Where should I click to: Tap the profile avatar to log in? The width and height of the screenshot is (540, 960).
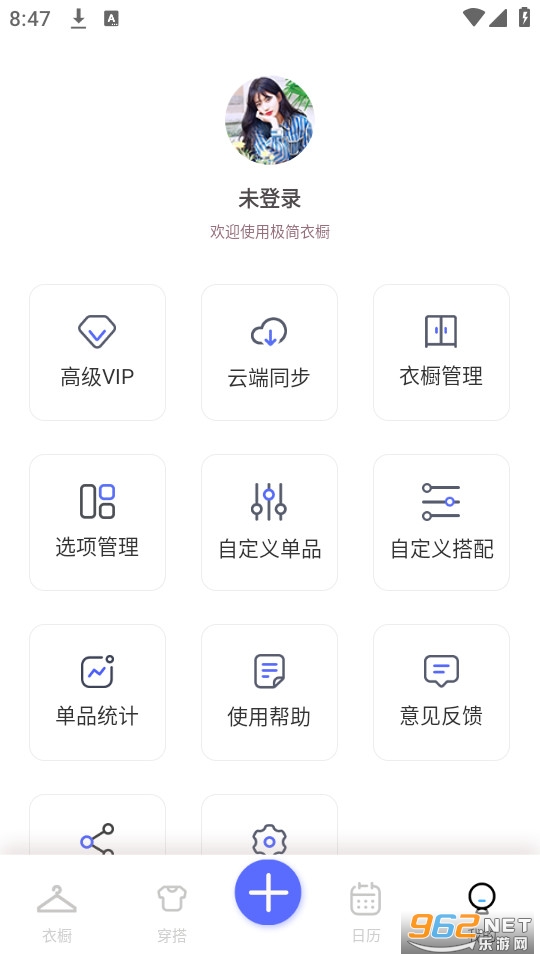coord(269,120)
